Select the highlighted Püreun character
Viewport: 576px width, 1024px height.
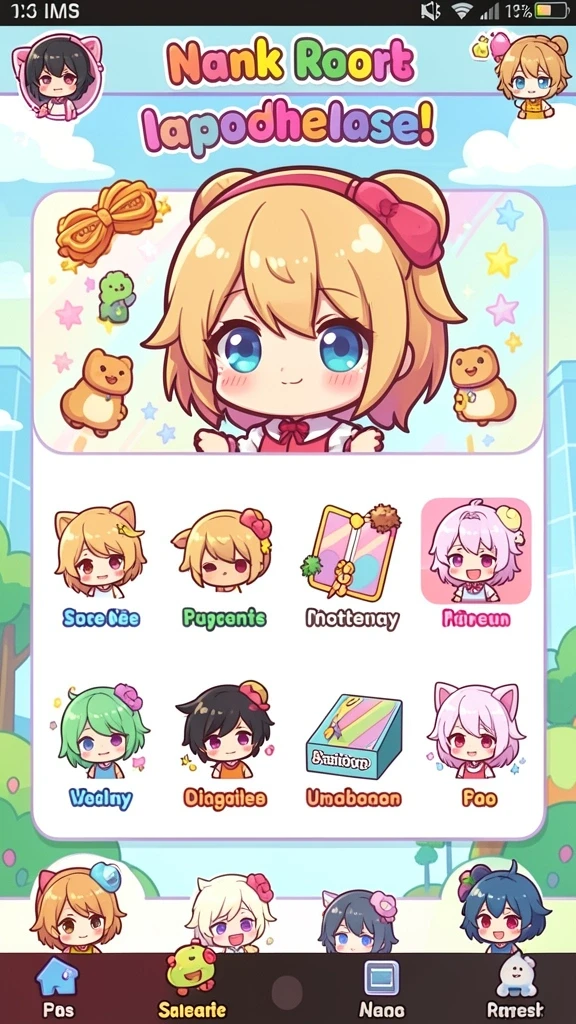pos(476,564)
